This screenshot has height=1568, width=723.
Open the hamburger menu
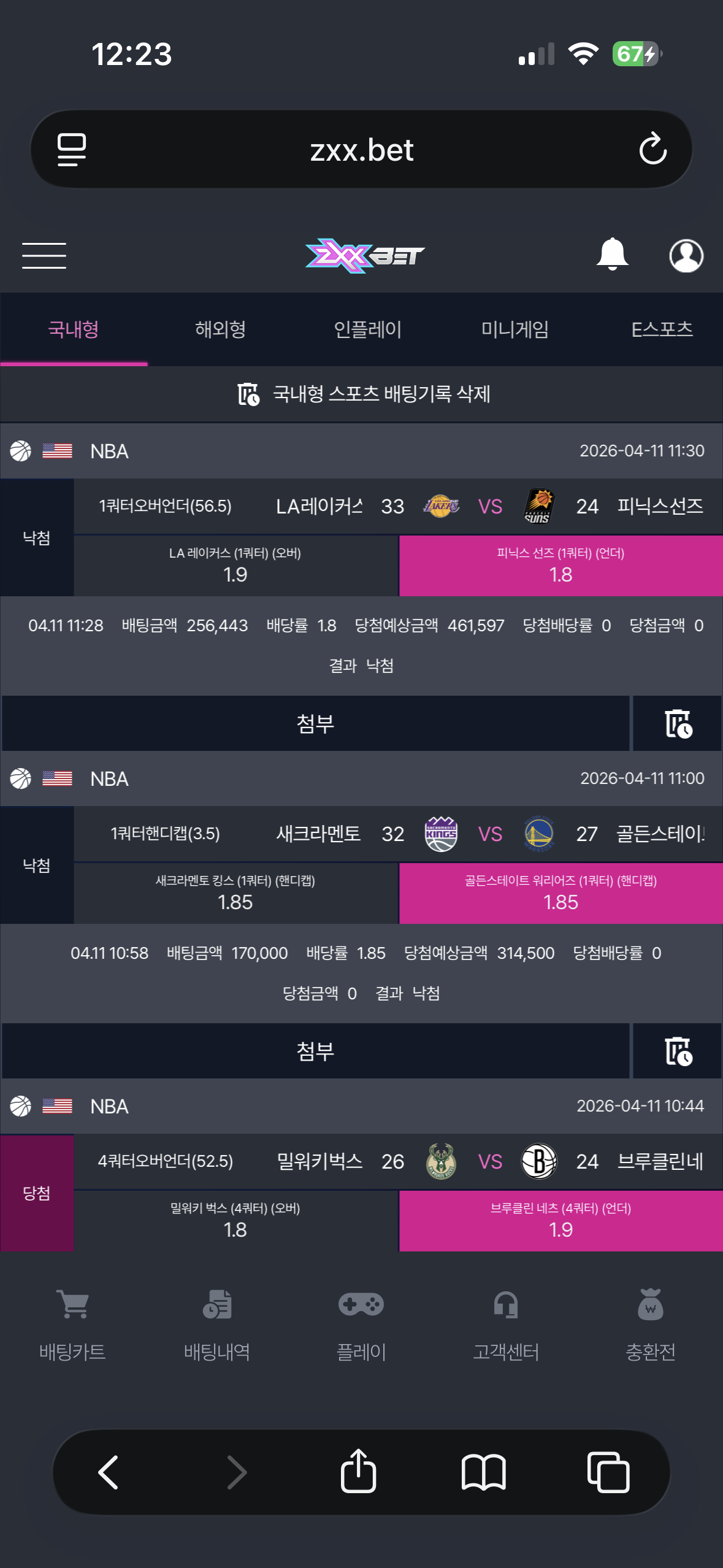click(x=44, y=255)
